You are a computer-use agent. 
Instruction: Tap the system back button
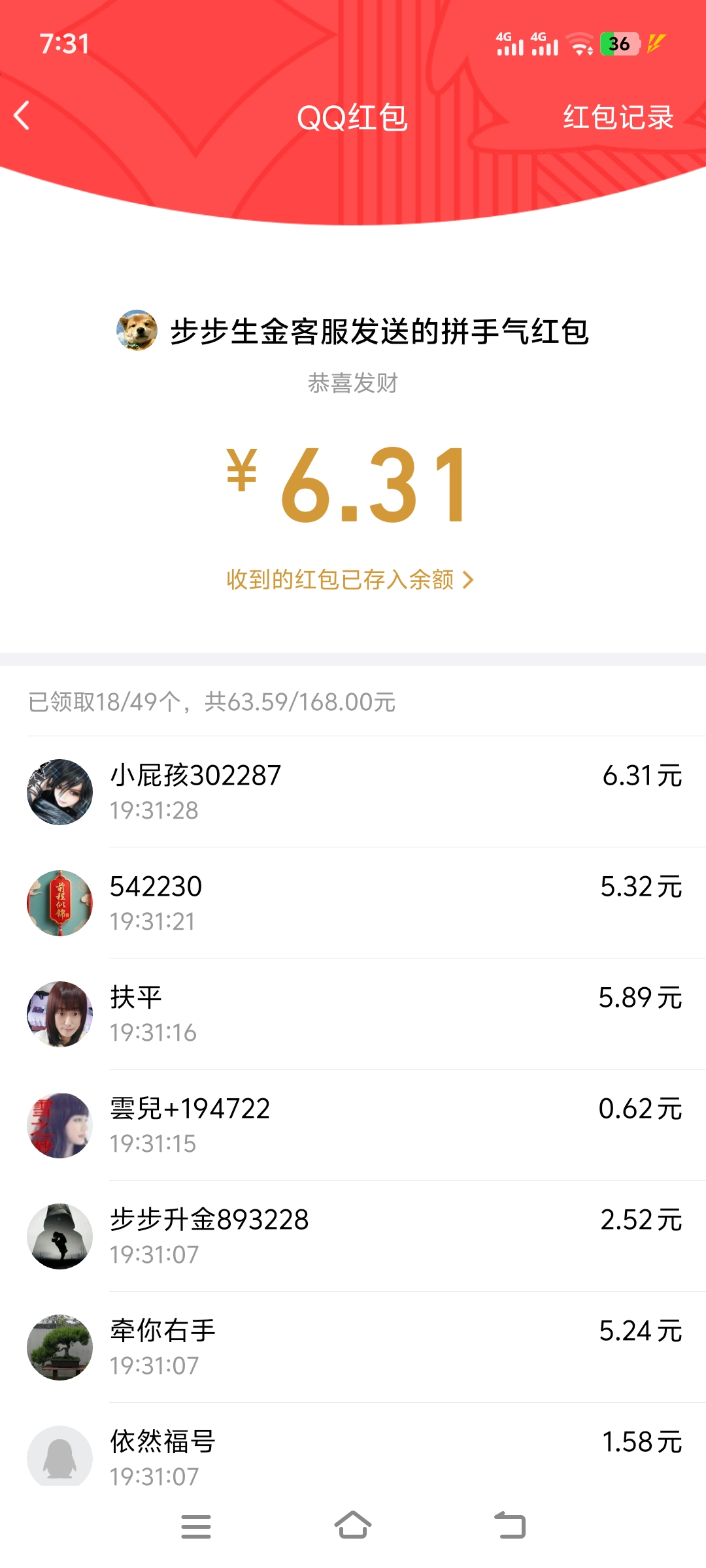(510, 1526)
